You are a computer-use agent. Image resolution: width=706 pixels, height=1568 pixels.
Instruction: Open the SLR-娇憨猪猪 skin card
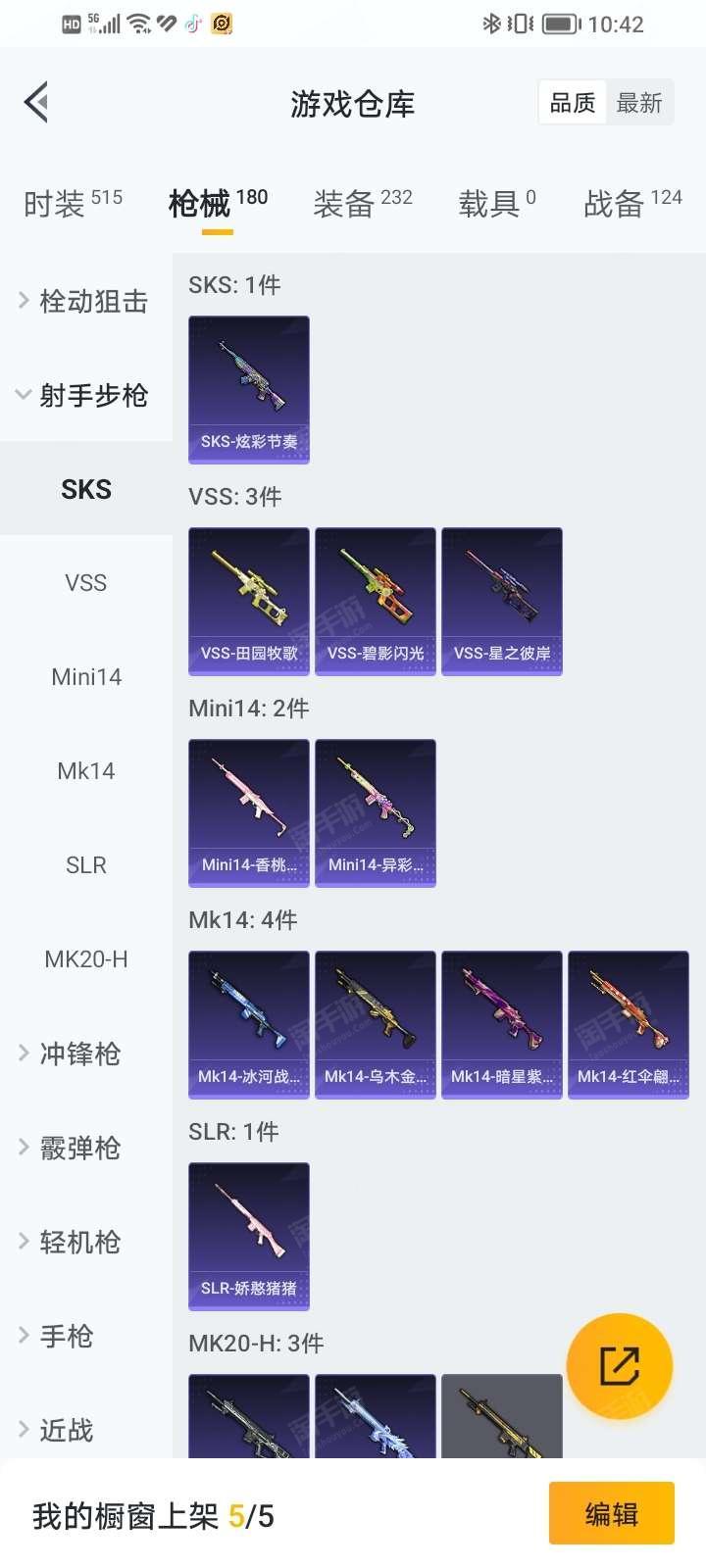pyautogui.click(x=249, y=1236)
